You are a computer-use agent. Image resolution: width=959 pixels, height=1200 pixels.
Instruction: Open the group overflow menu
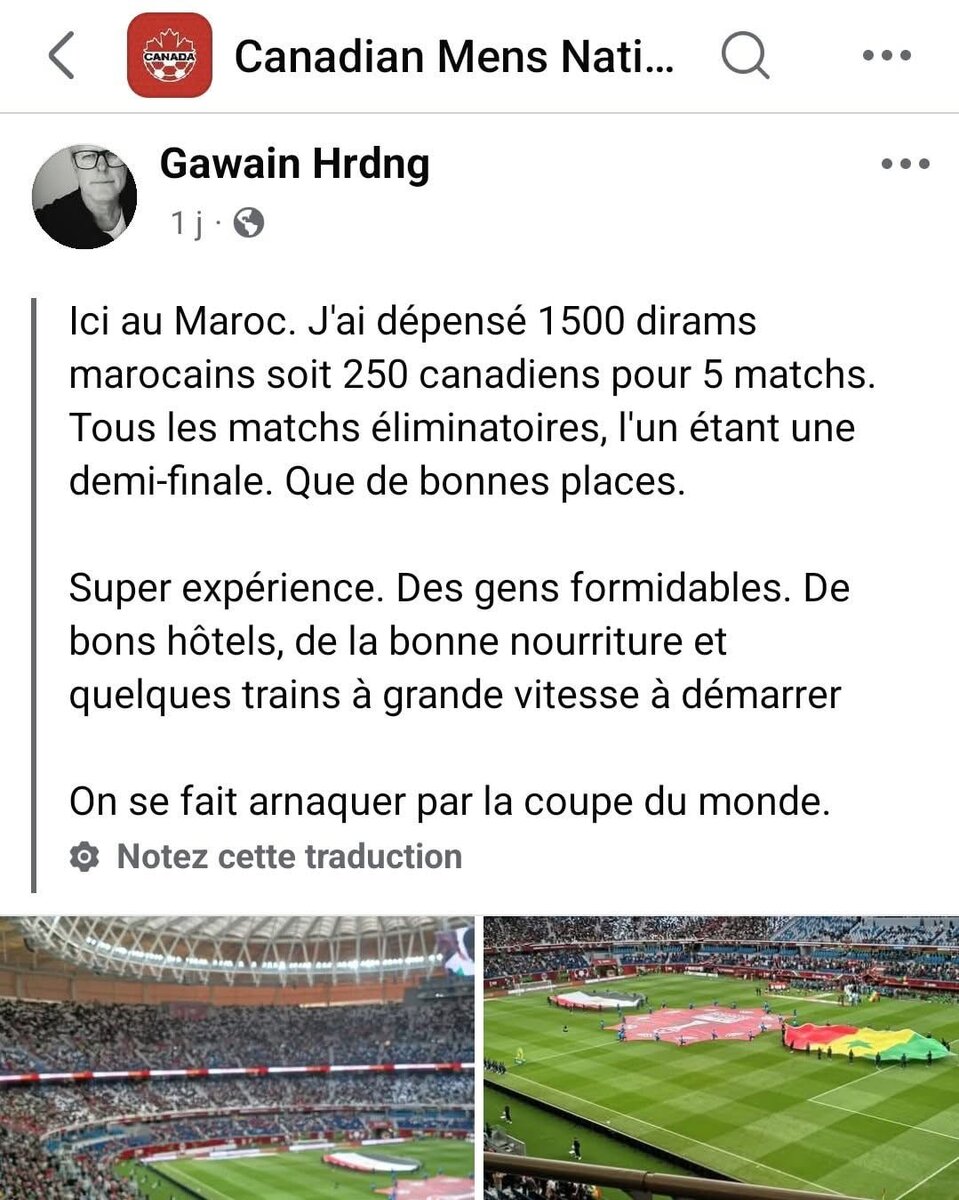[886, 56]
